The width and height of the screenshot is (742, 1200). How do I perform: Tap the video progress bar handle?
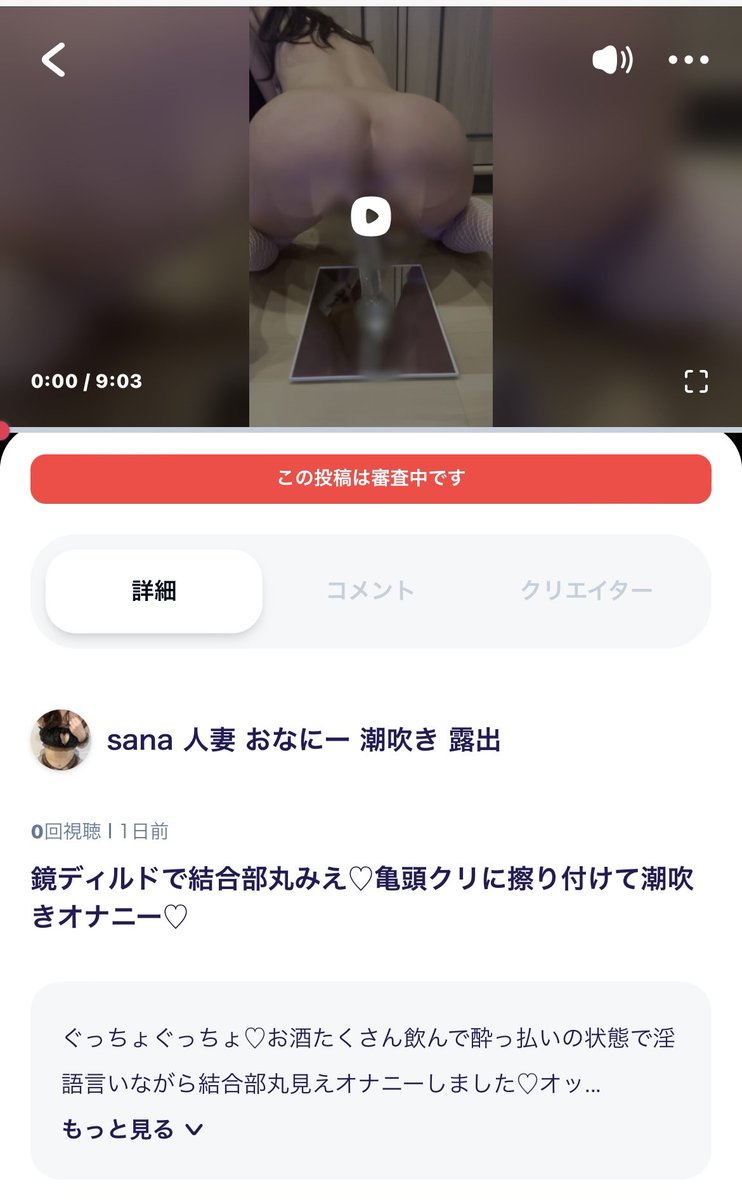point(3,430)
